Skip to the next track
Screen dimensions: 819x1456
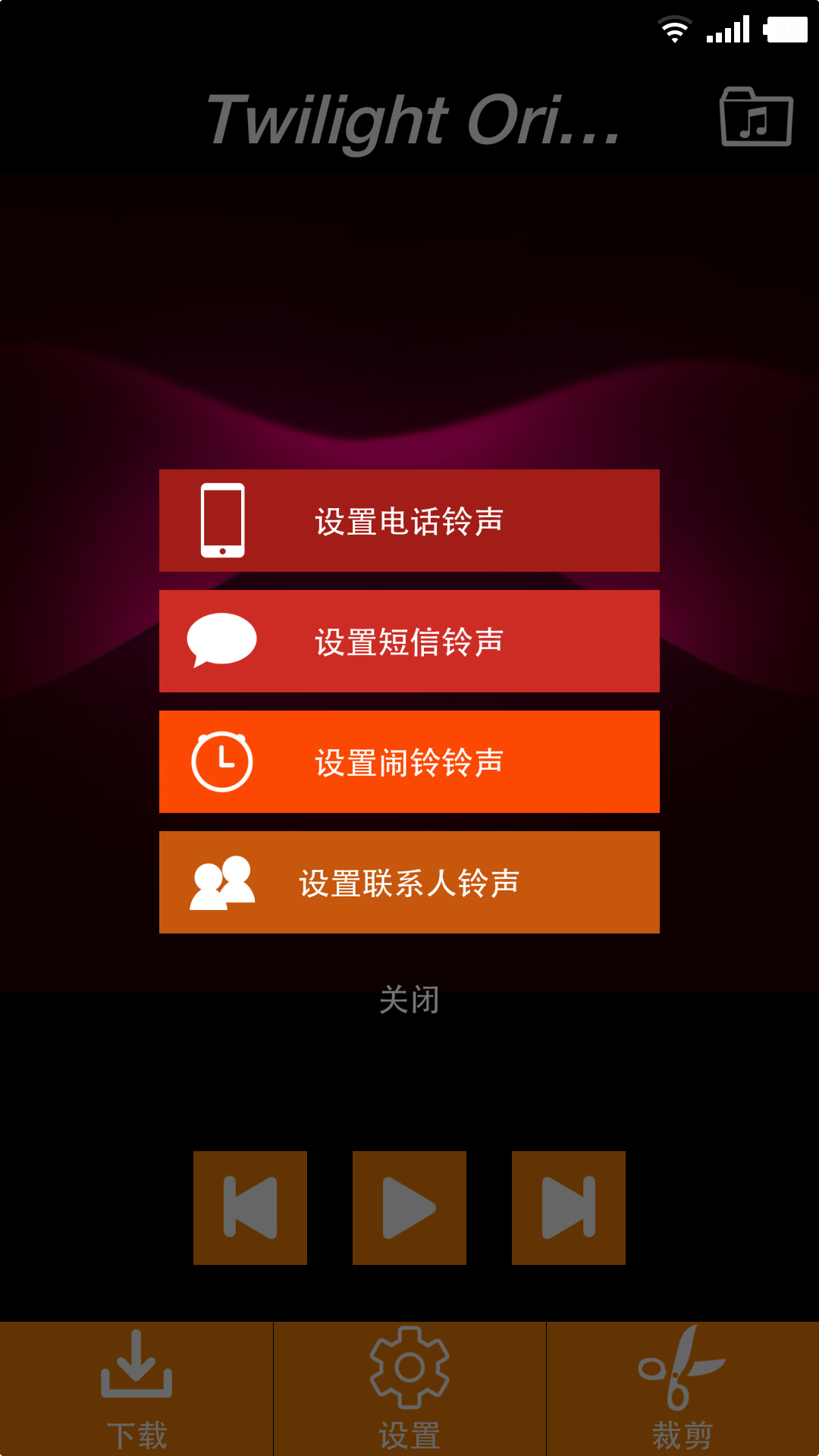click(x=569, y=1208)
